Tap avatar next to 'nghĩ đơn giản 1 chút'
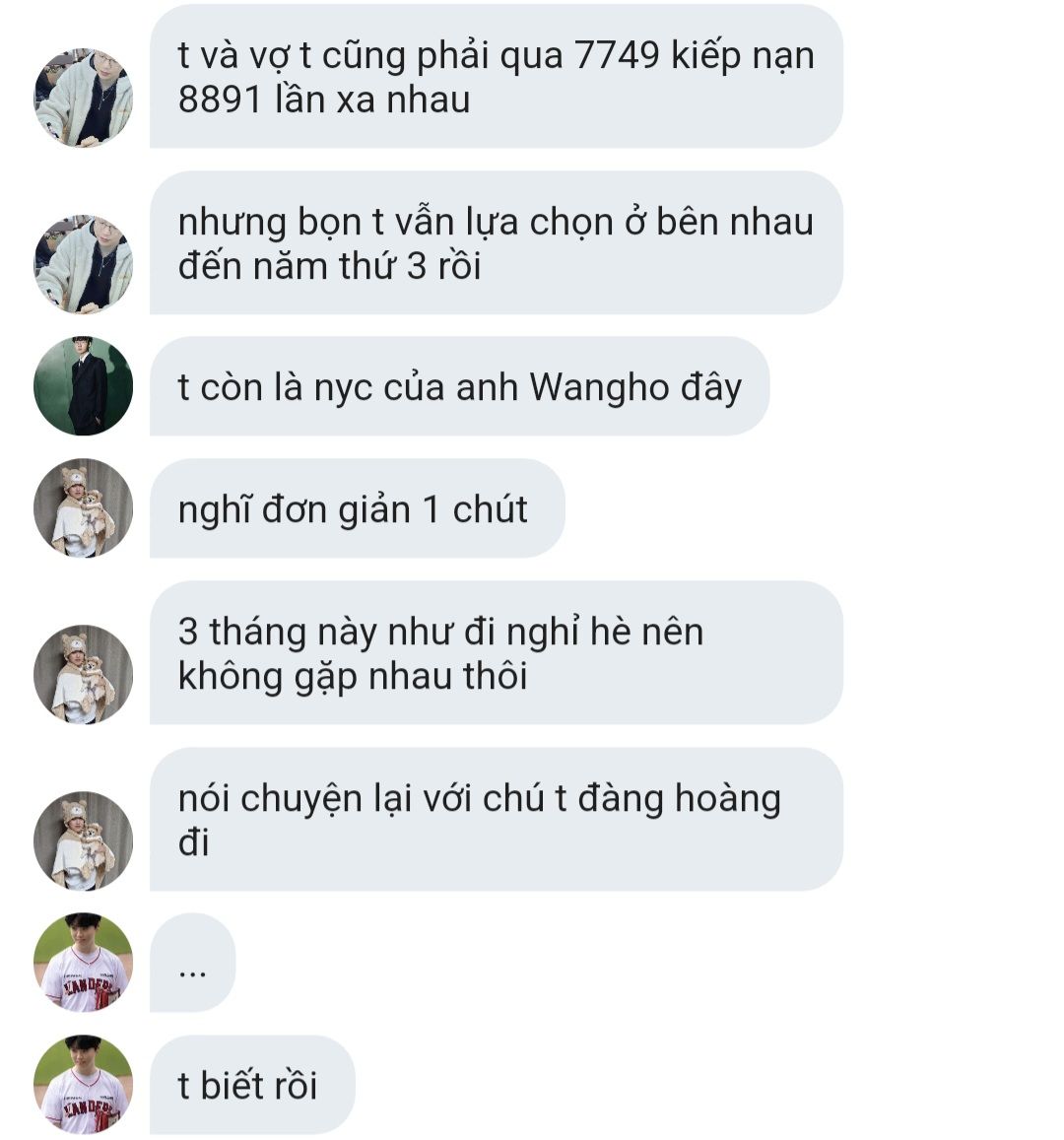The height and width of the screenshot is (1140, 1064). coord(84,508)
